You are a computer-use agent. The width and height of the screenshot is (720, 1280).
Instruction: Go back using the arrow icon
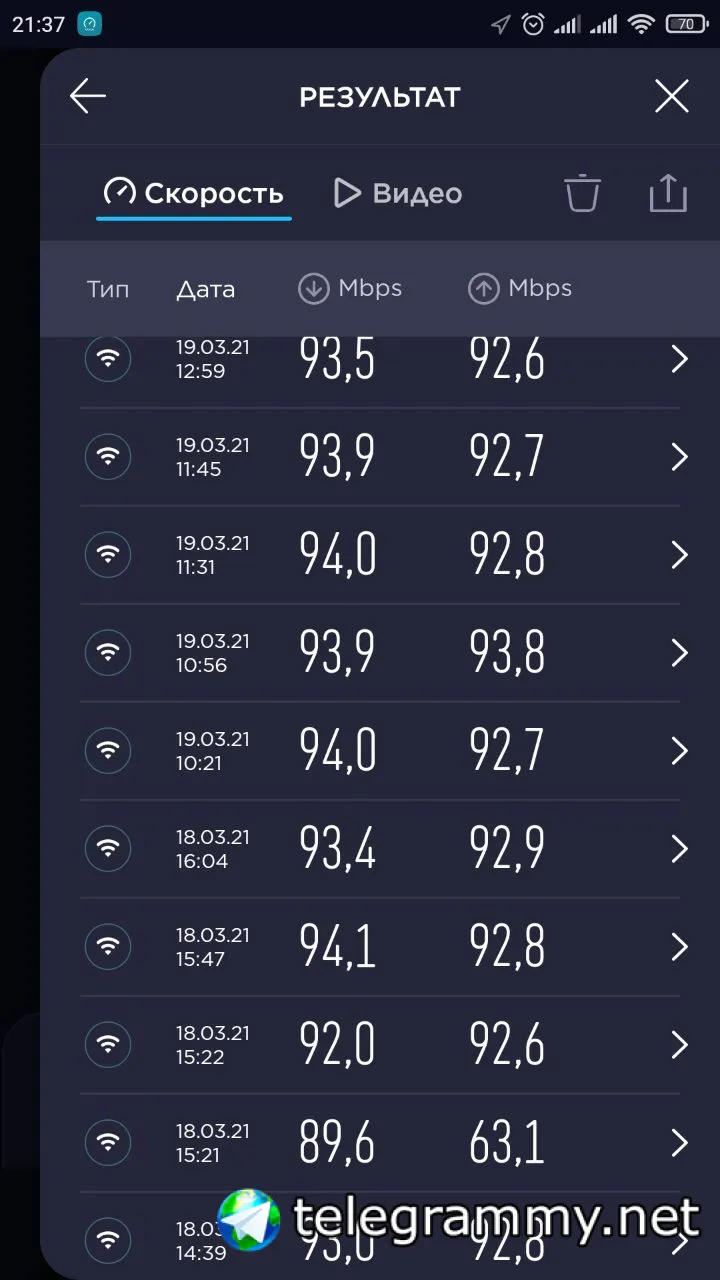pos(88,97)
